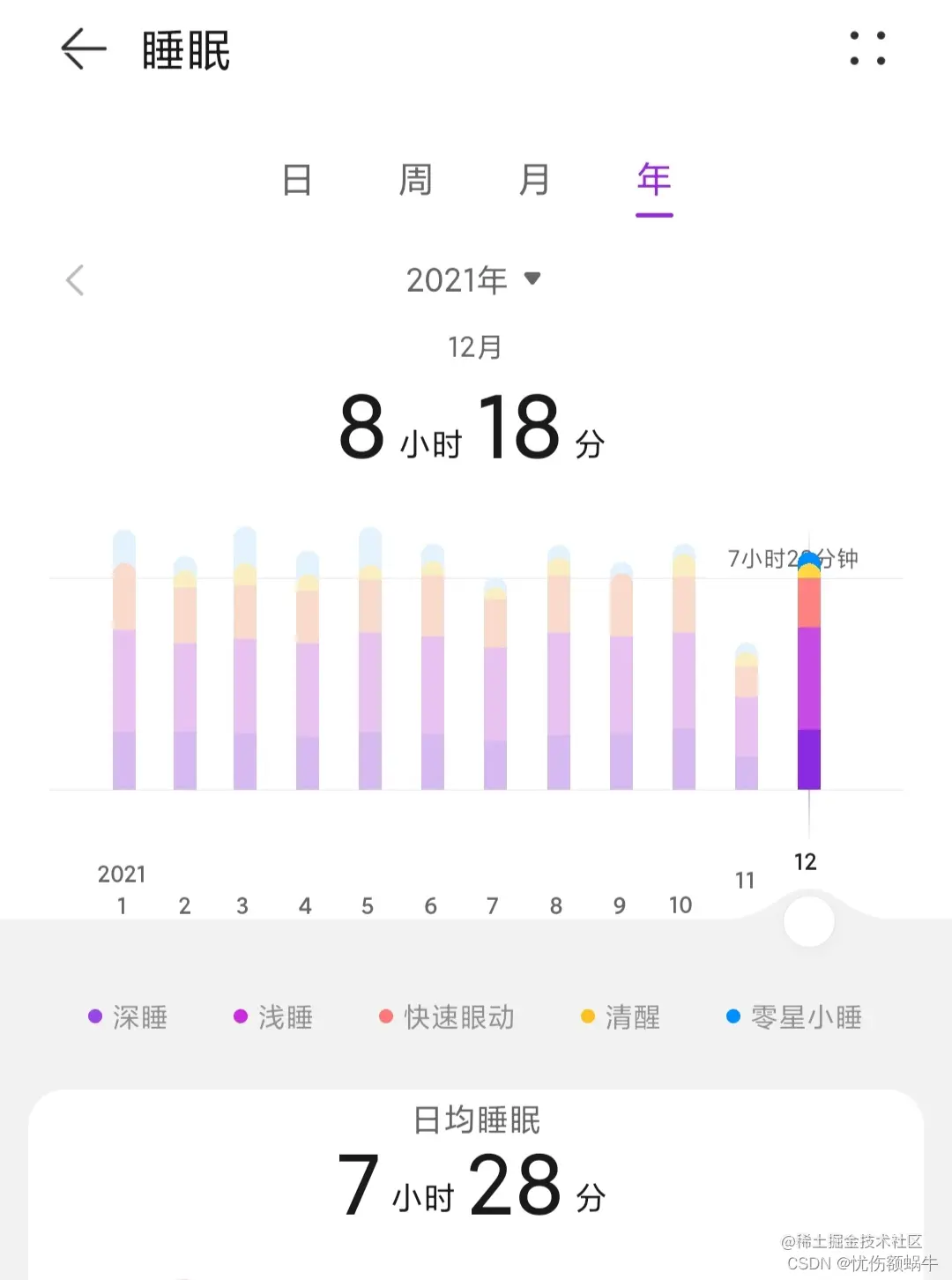
Task: Collapse the month detail by tapping 12月 label
Action: [x=475, y=346]
